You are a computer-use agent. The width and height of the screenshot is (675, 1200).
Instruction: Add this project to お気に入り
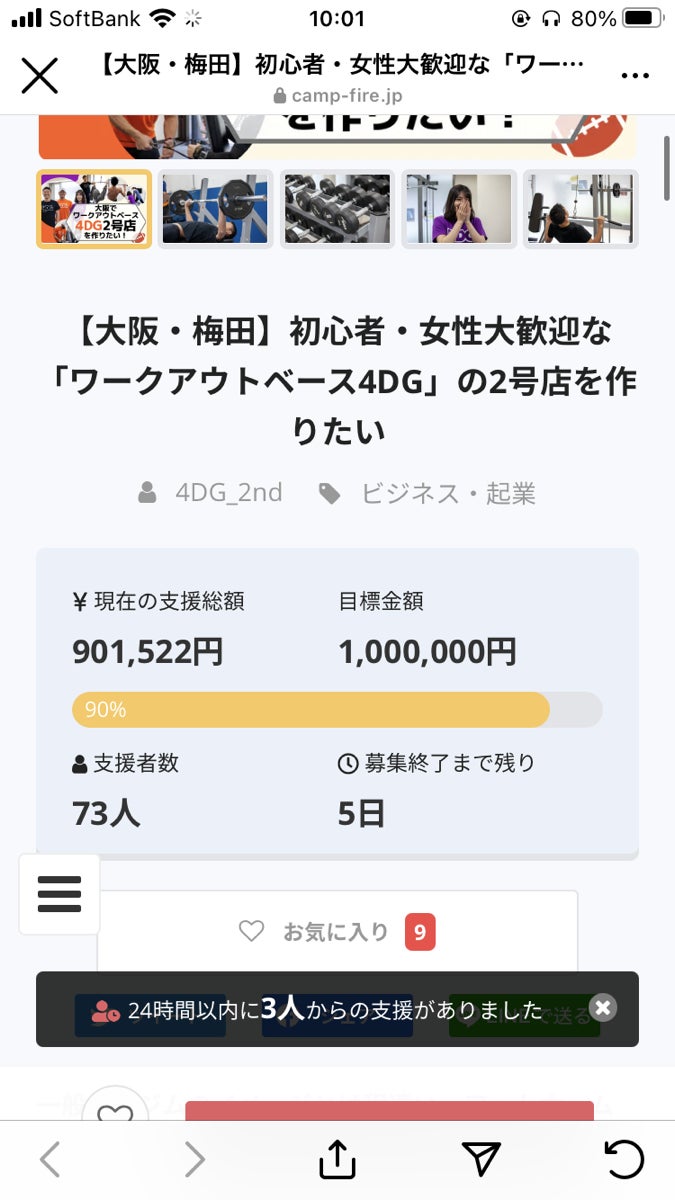[337, 932]
